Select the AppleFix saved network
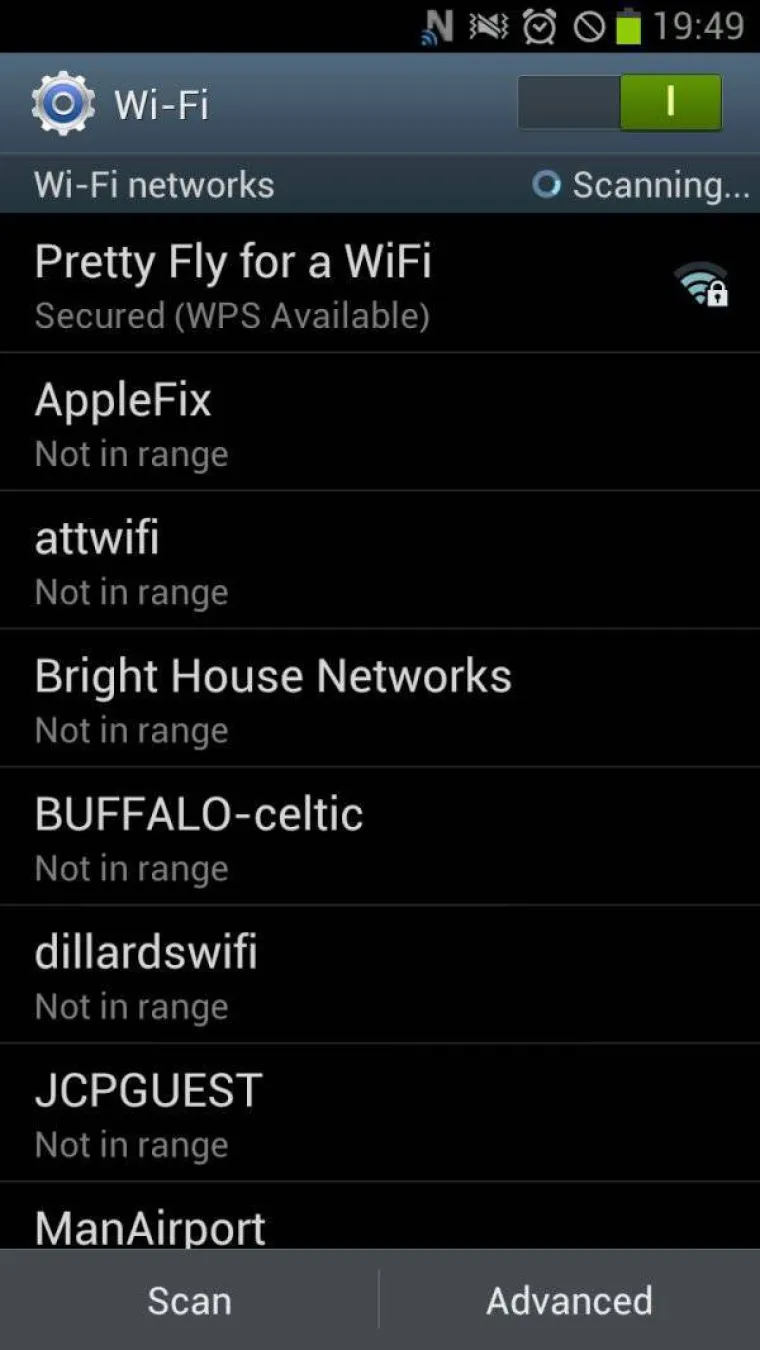Screen dimensions: 760x1350 pos(380,423)
